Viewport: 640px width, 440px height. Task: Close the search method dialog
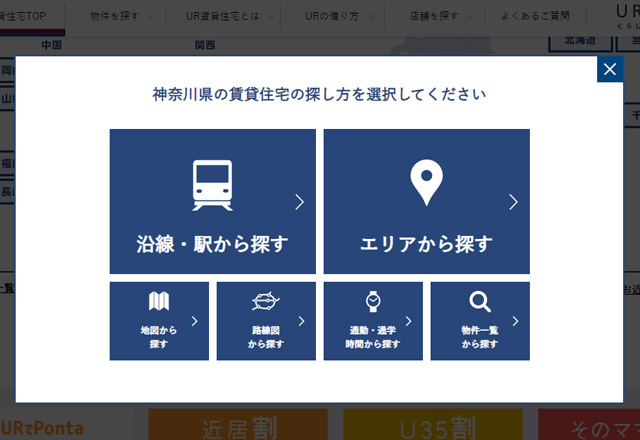609,69
